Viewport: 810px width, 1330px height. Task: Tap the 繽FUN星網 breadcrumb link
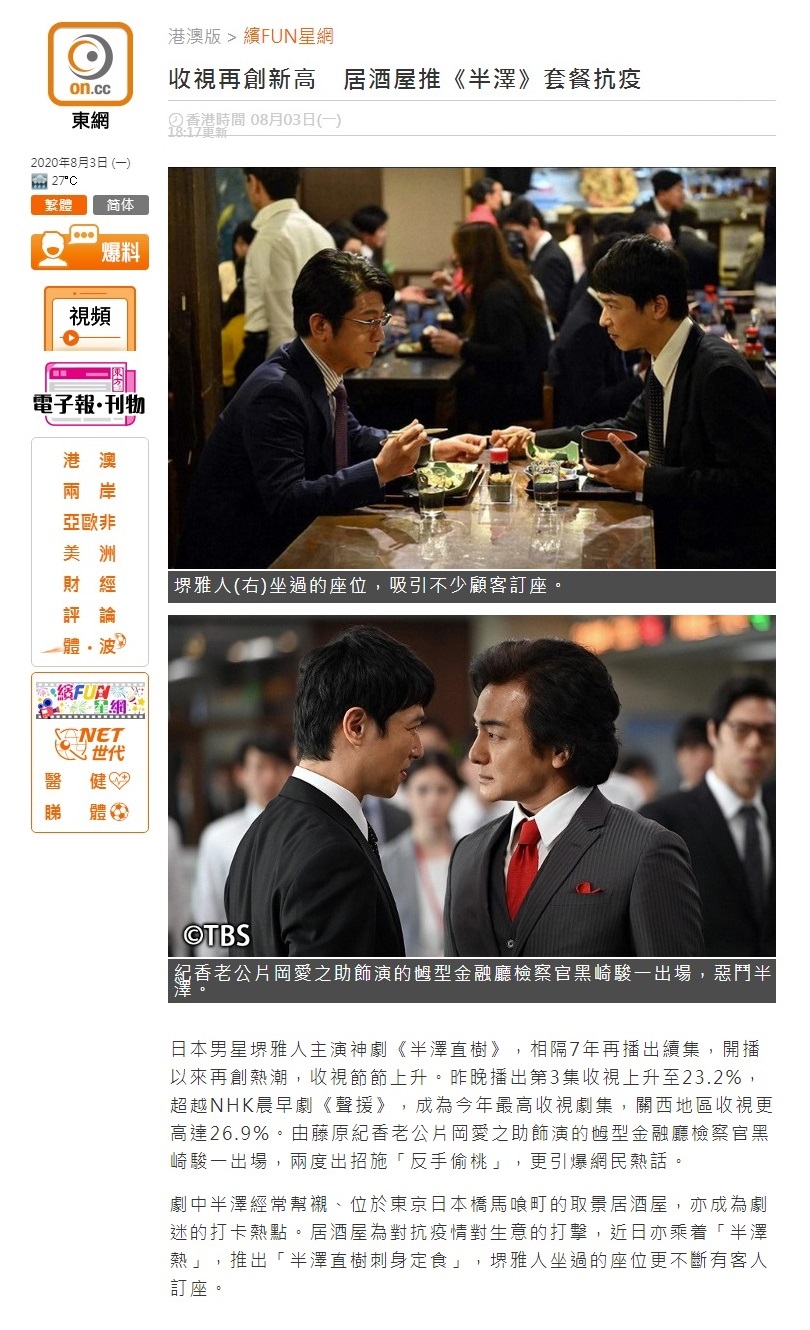click(x=288, y=36)
